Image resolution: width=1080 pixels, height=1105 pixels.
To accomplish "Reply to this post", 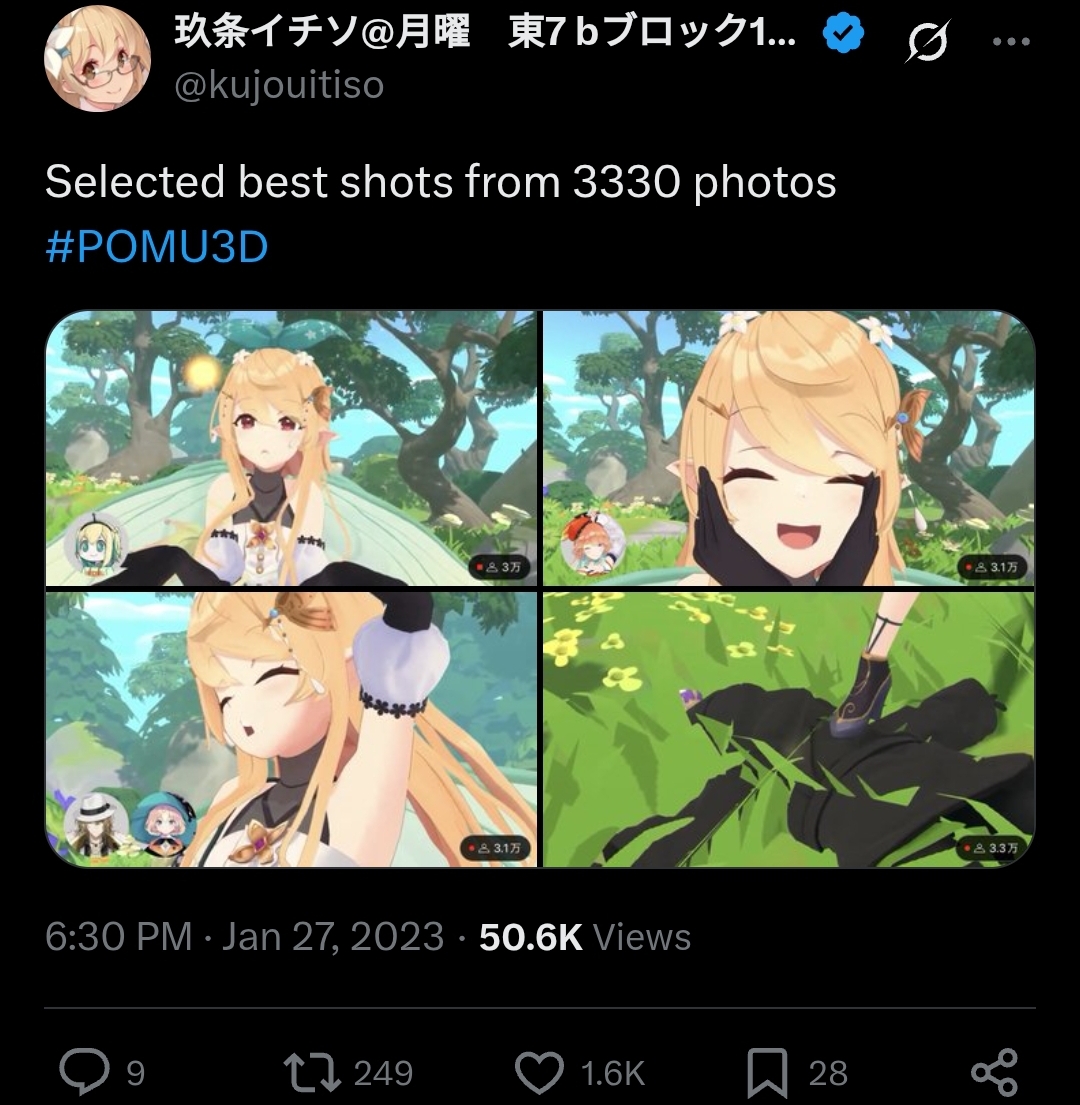I will pos(85,1072).
